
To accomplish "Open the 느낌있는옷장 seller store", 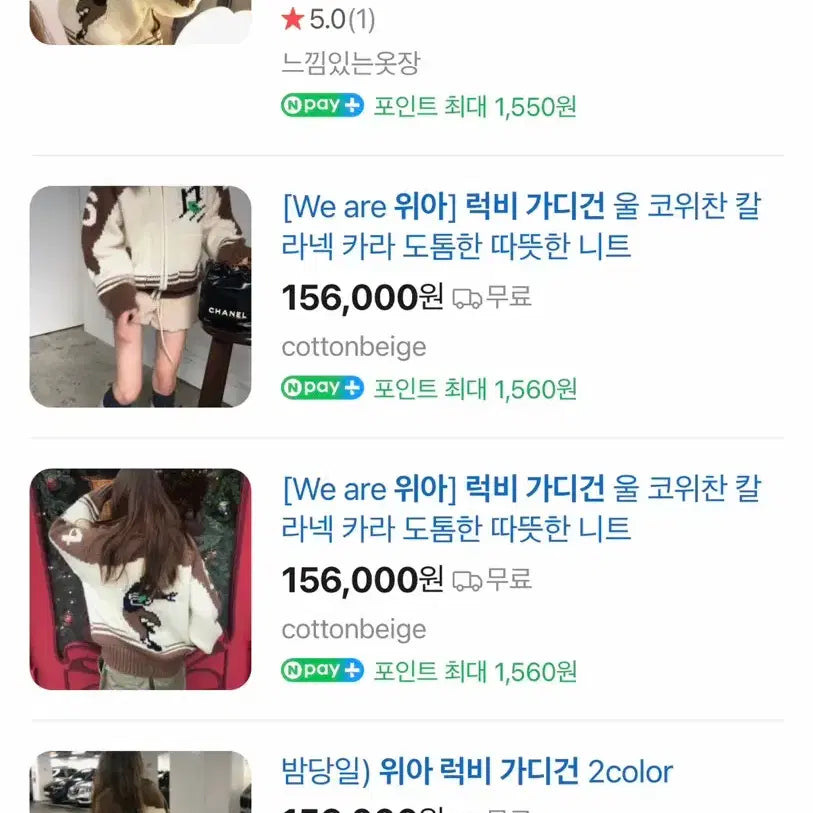I will tap(351, 66).
